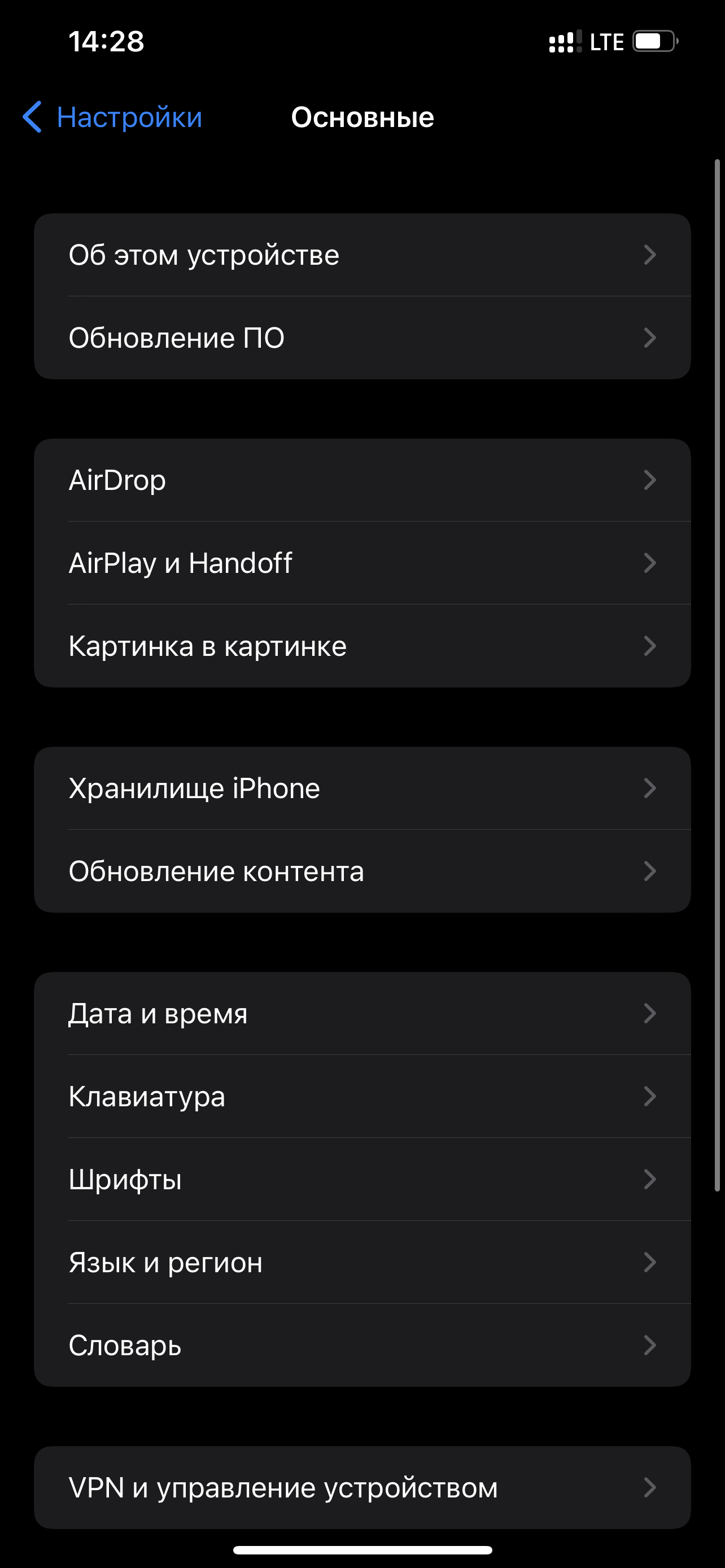Screen dimensions: 725x1568
Task: Open Обновление ПО
Action: click(362, 338)
